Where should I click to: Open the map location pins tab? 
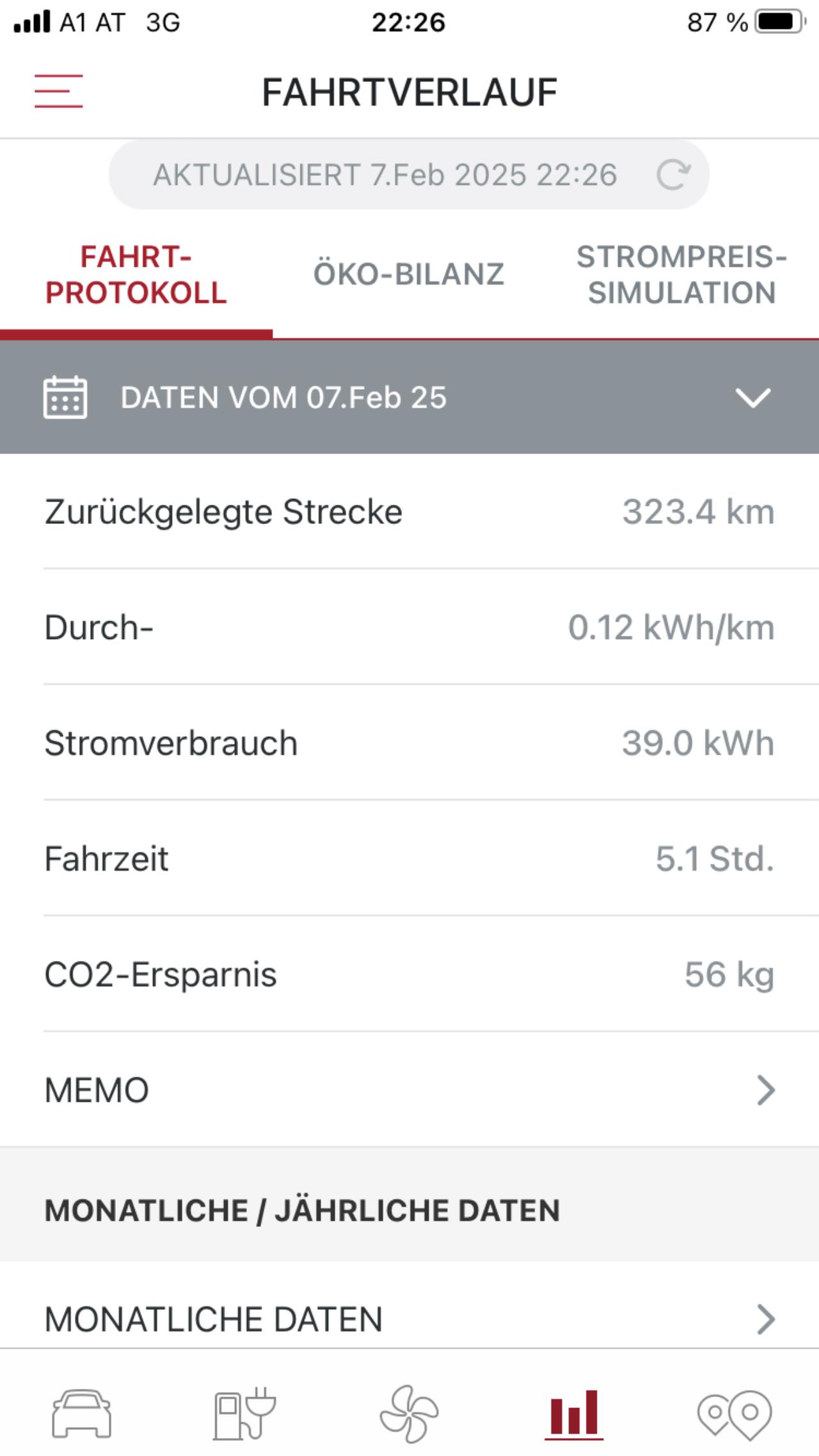[735, 1414]
